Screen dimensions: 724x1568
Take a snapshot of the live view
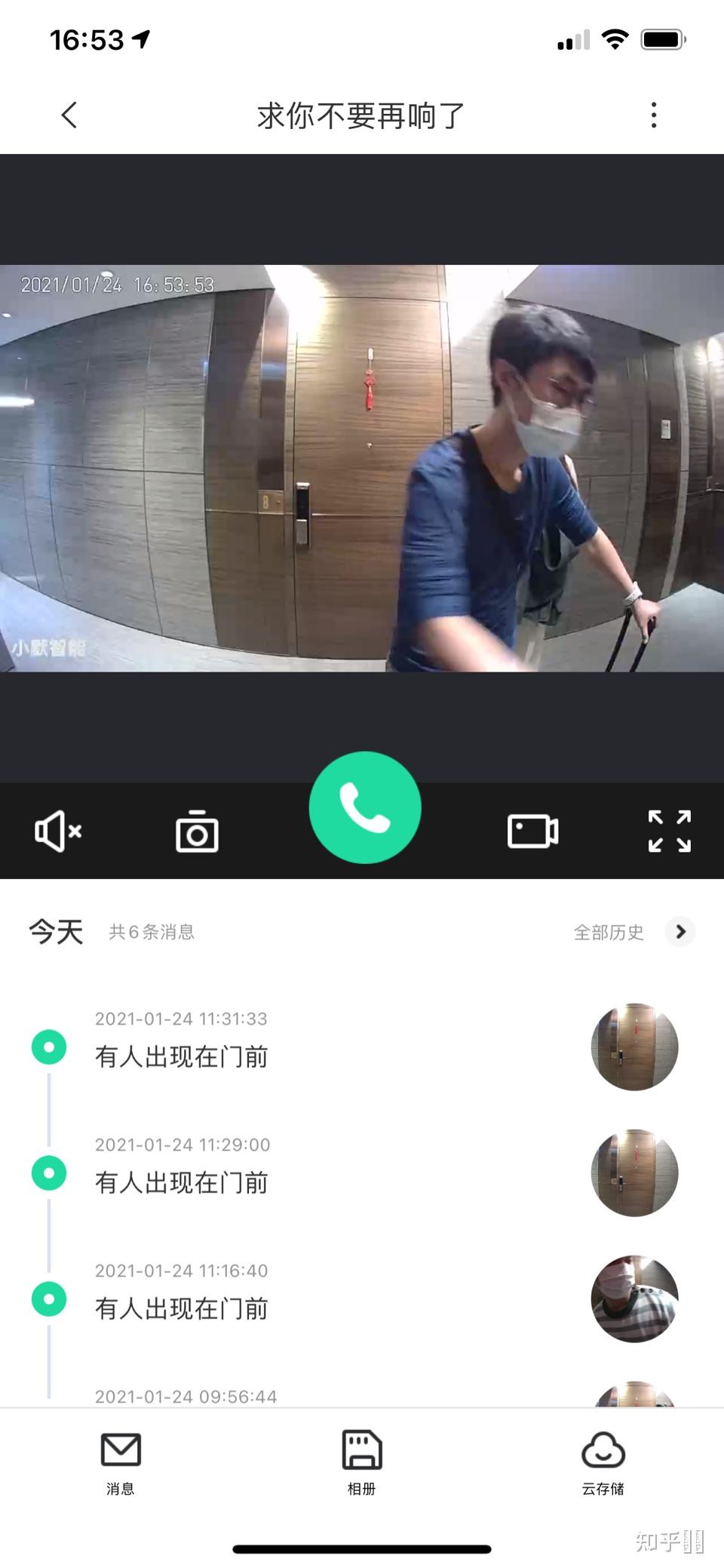pos(197,832)
